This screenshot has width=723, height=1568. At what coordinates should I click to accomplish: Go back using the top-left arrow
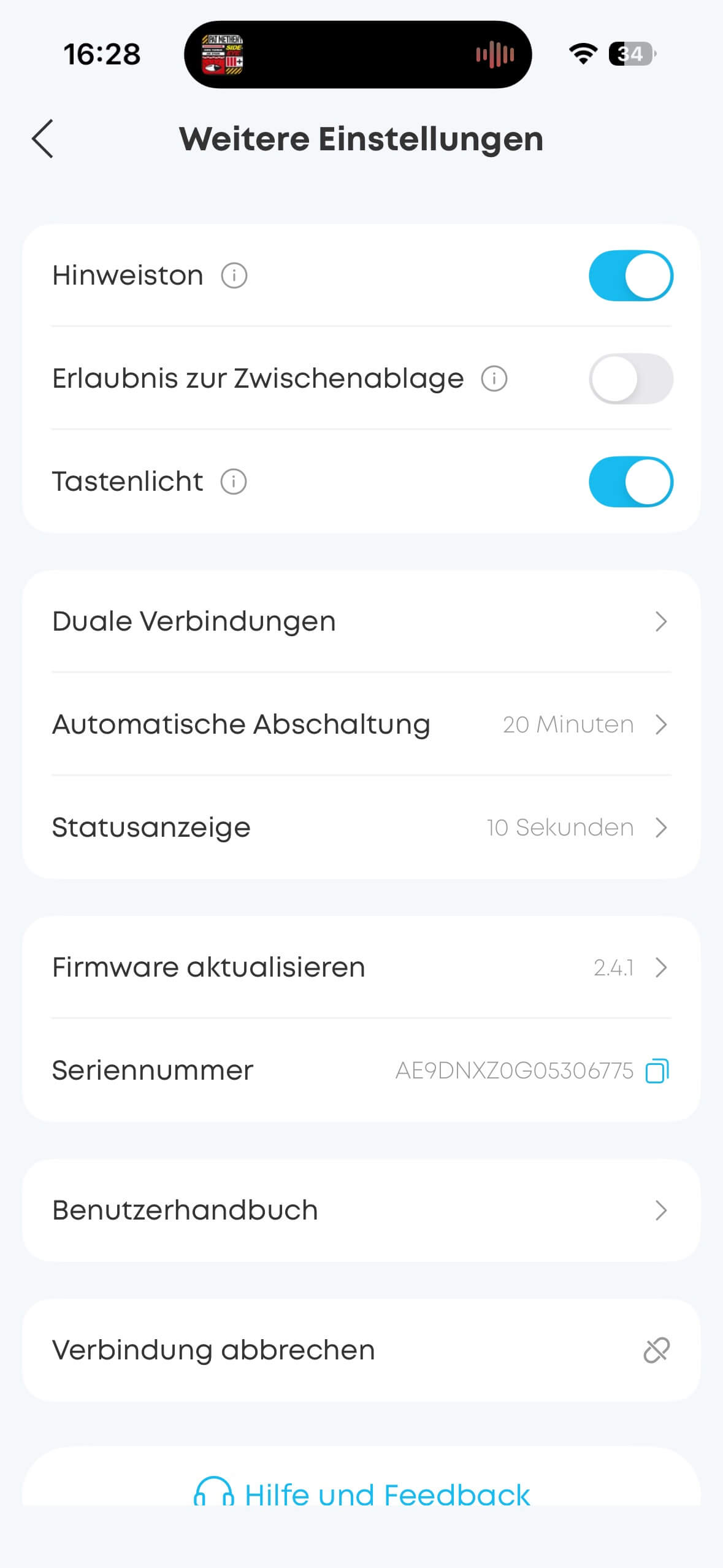(x=43, y=139)
